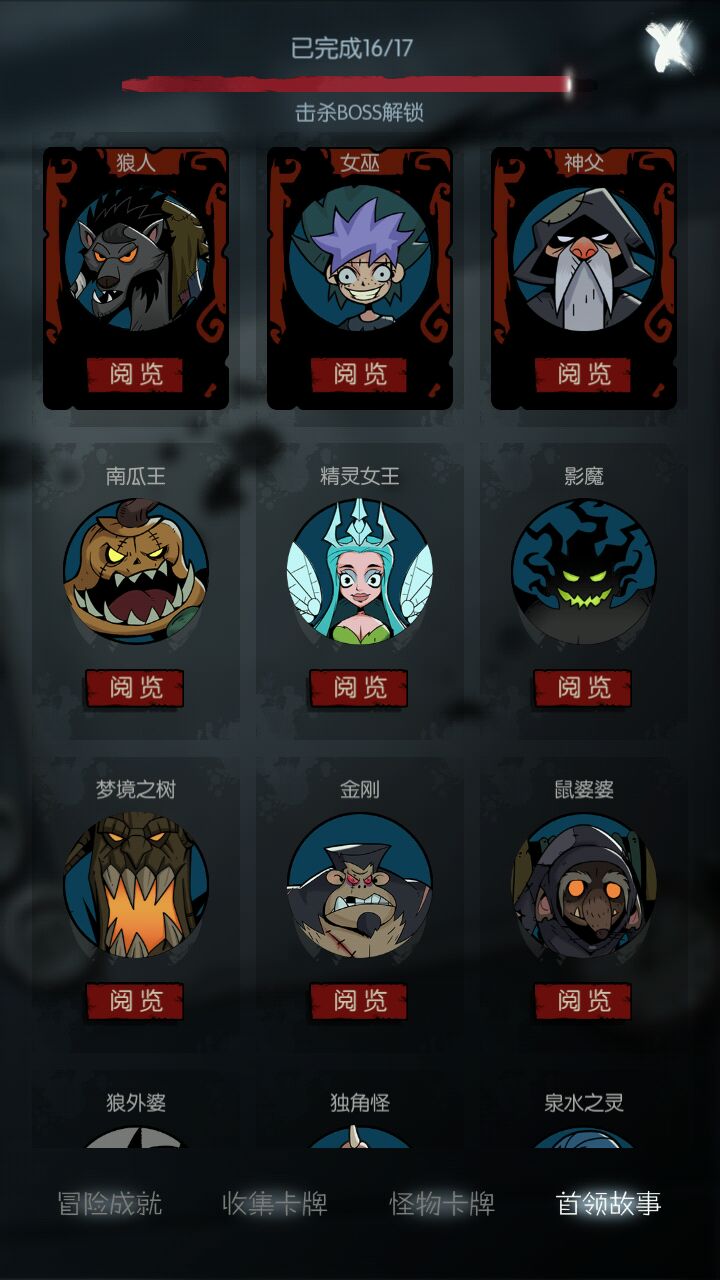The width and height of the screenshot is (720, 1280).
Task: Read the 金刚 boss story
Action: (360, 1000)
